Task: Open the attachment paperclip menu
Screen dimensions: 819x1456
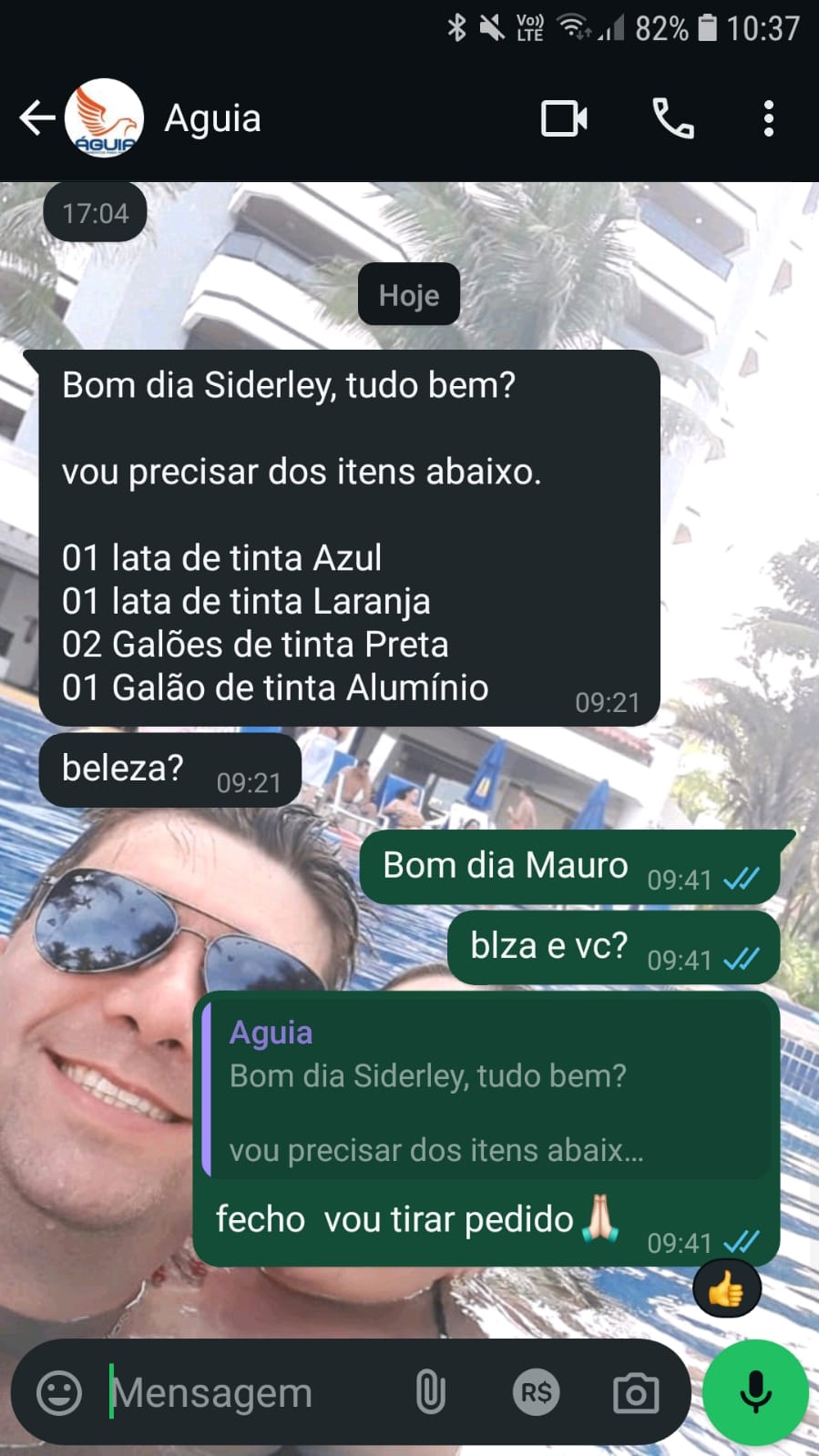Action: [x=430, y=1392]
